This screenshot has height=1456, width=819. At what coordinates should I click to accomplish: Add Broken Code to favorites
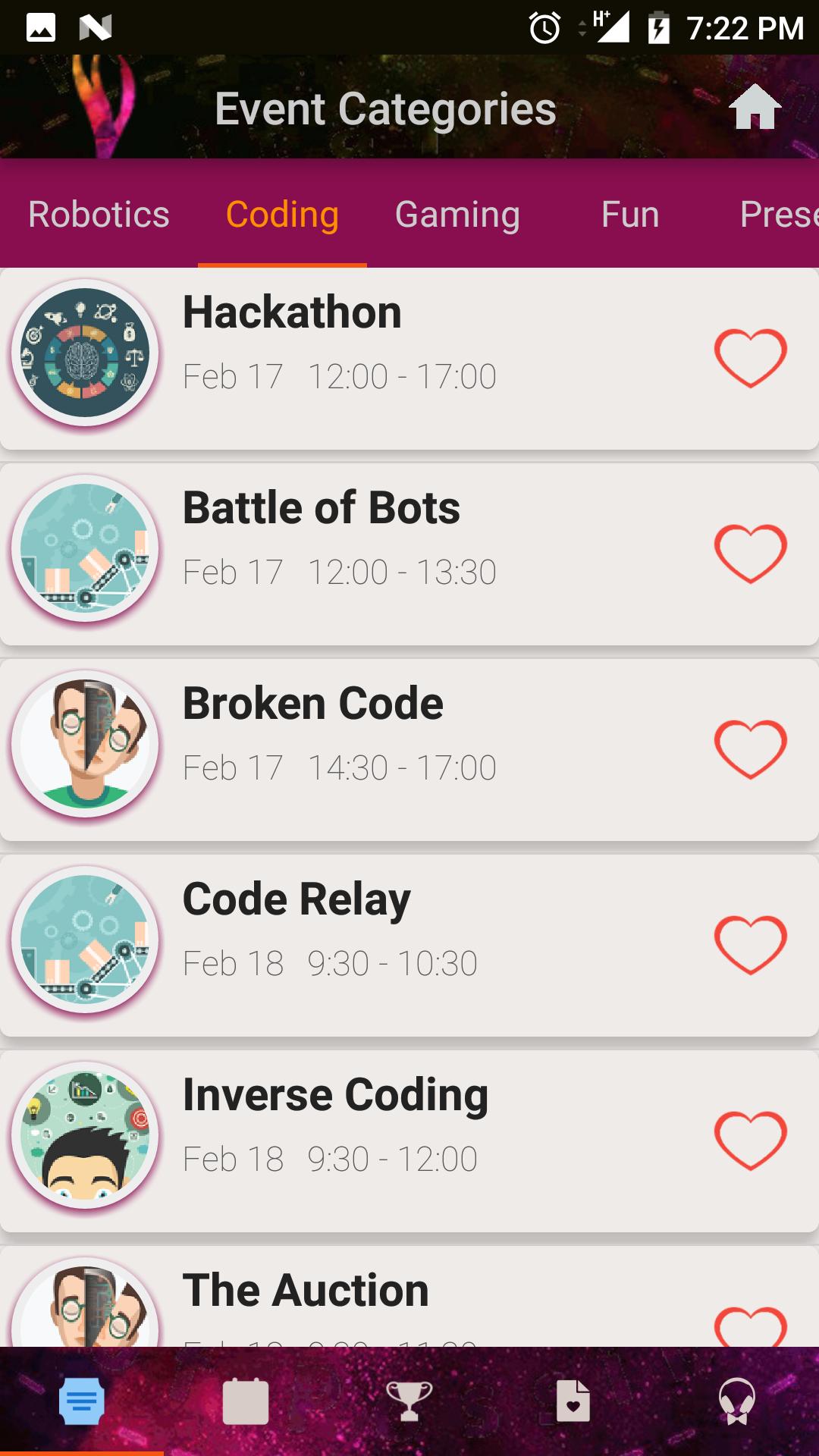[x=750, y=749]
